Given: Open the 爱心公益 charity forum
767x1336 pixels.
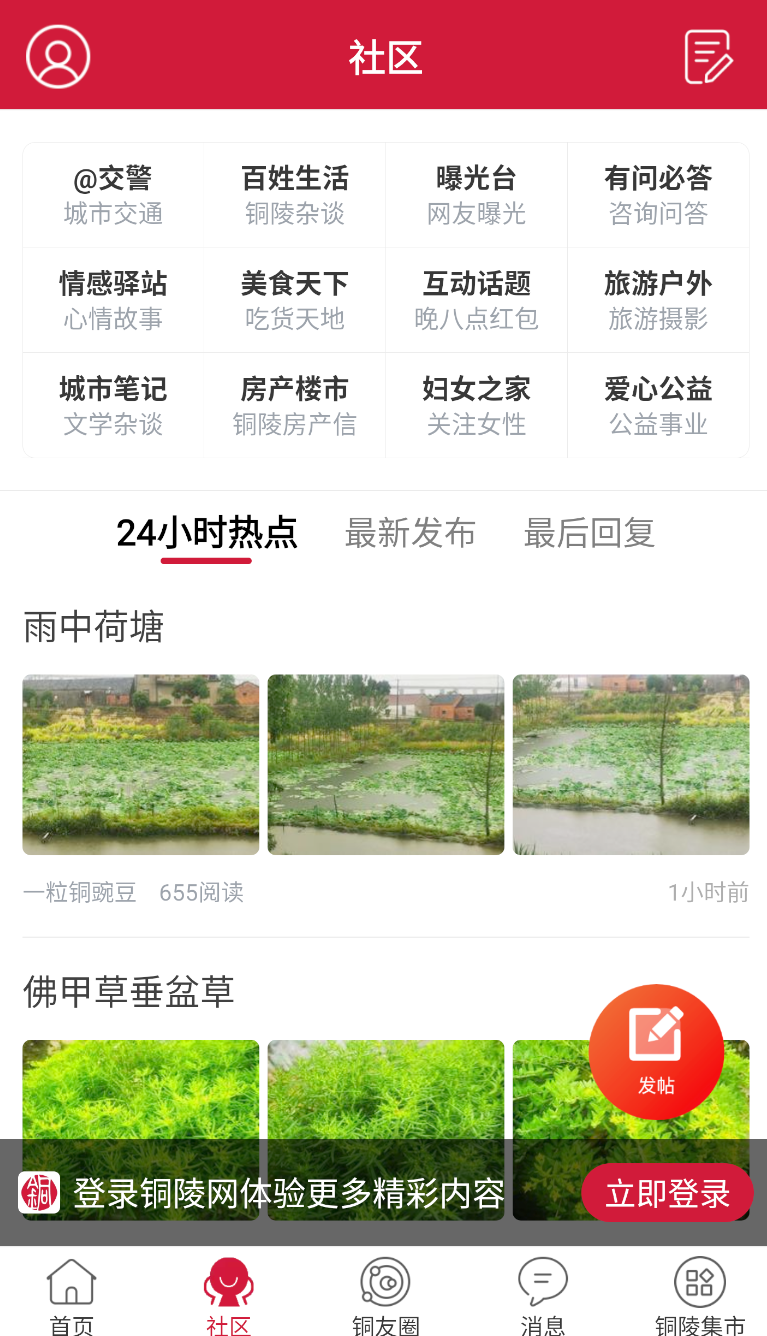Looking at the screenshot, I should click(x=658, y=404).
